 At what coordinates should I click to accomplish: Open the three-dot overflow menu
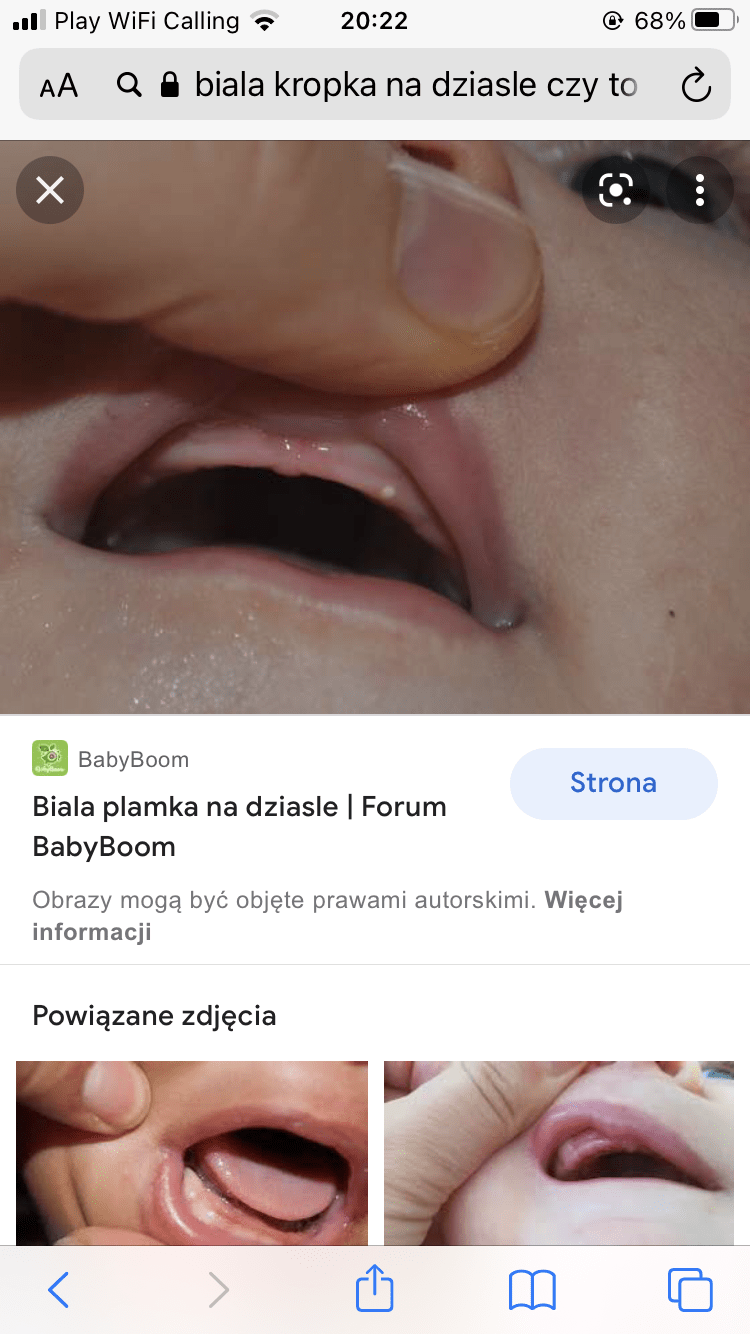pos(700,190)
